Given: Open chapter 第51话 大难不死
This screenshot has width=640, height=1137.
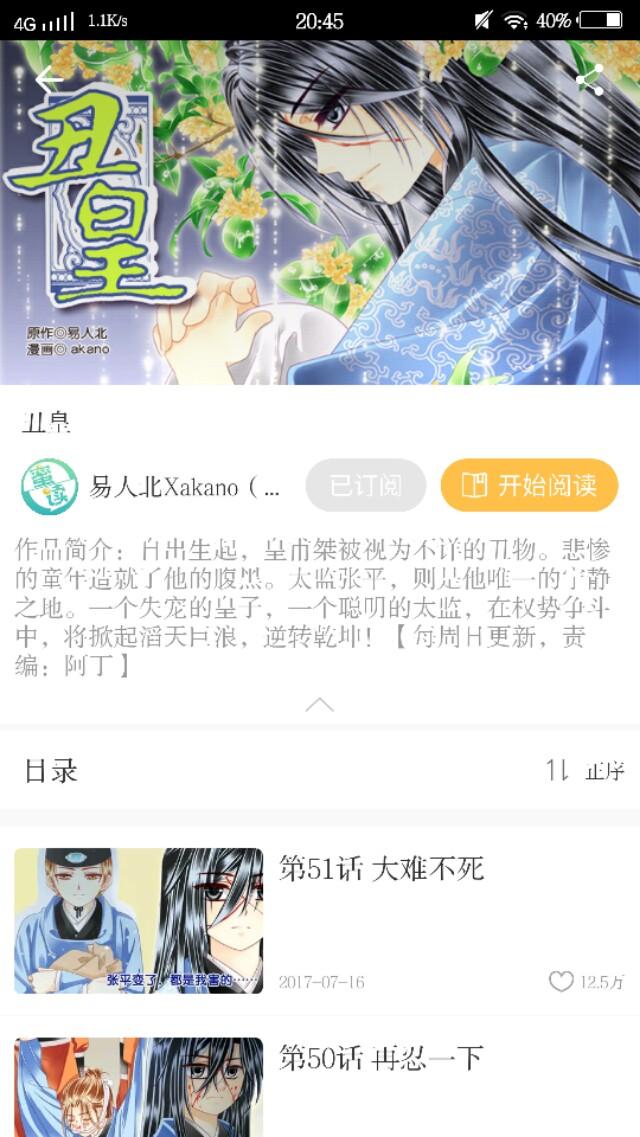Looking at the screenshot, I should click(380, 869).
